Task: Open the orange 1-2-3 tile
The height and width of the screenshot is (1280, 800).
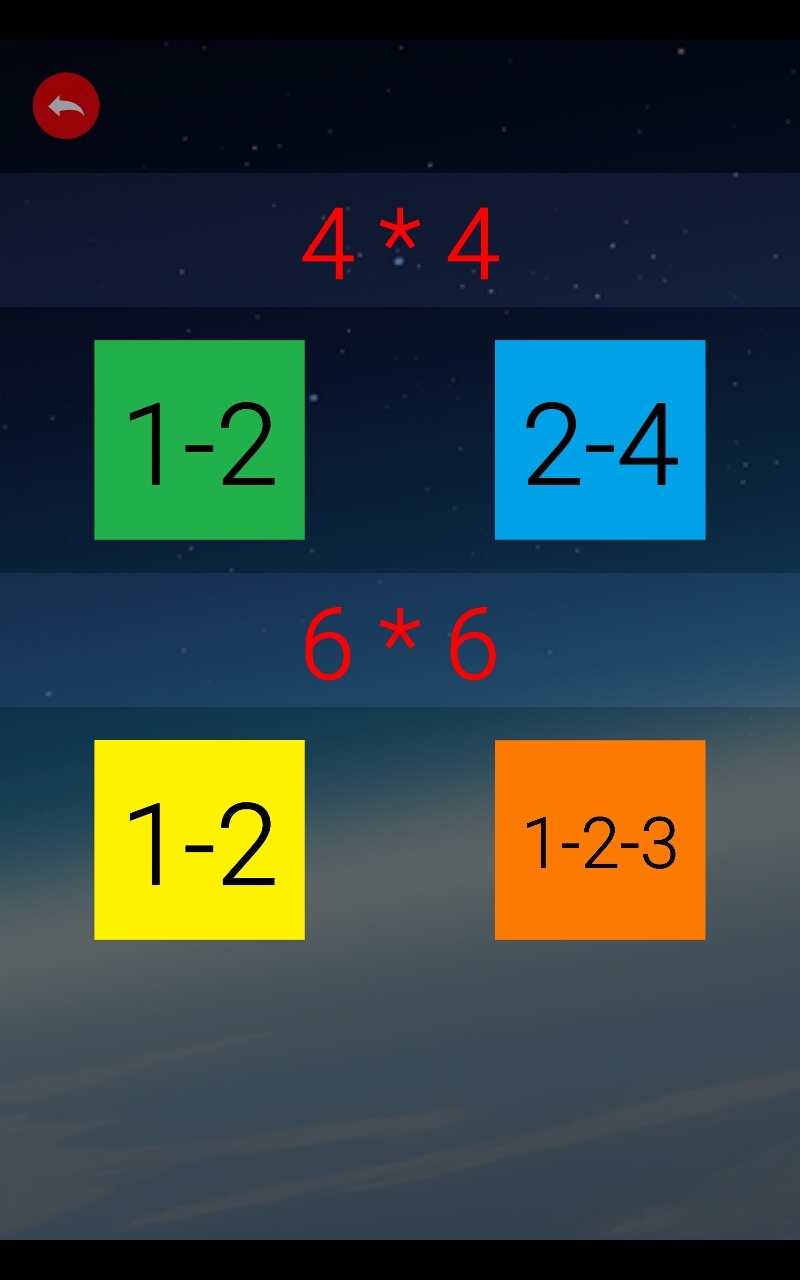Action: click(x=600, y=840)
